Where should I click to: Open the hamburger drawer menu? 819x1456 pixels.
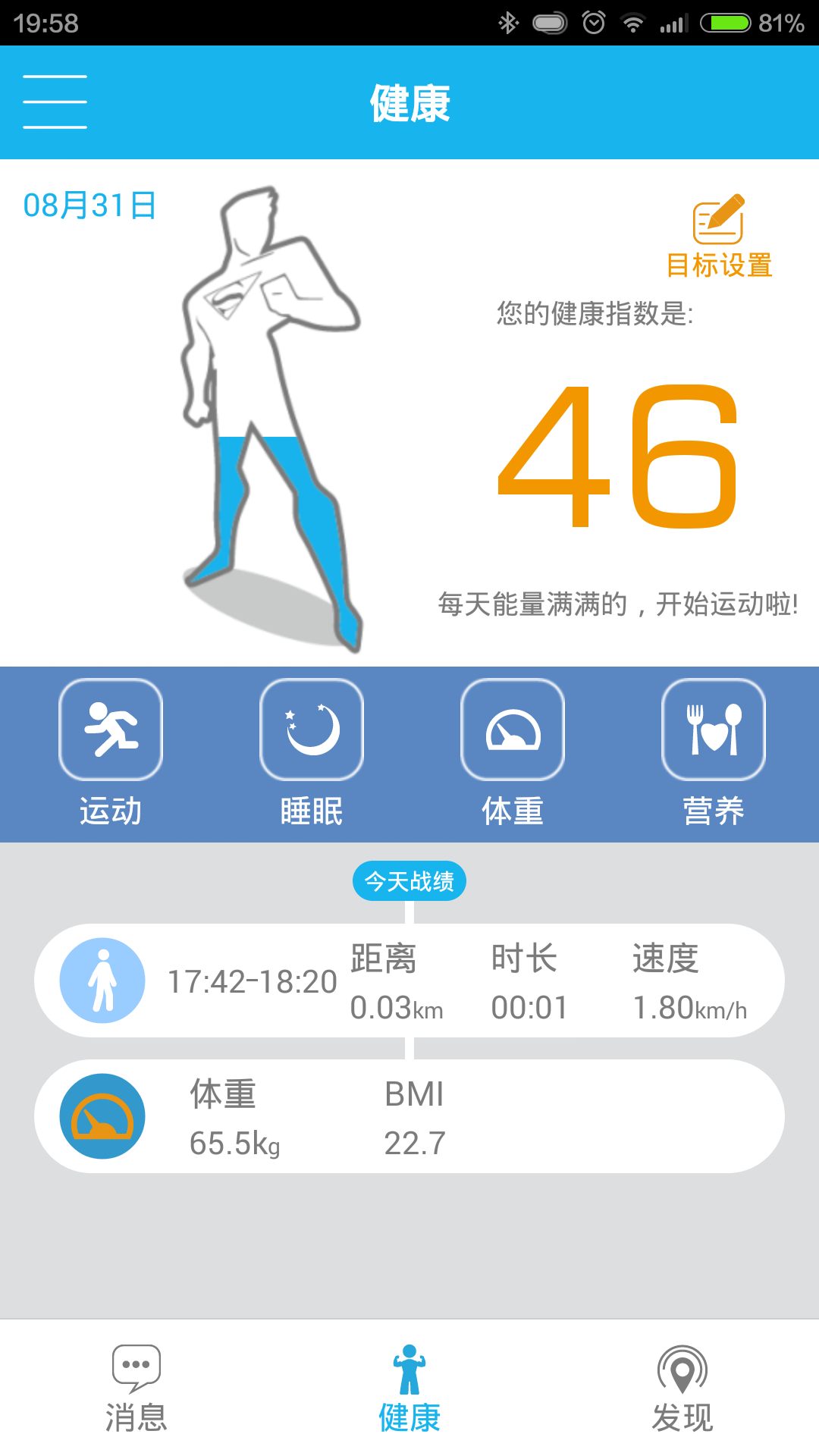[55, 102]
